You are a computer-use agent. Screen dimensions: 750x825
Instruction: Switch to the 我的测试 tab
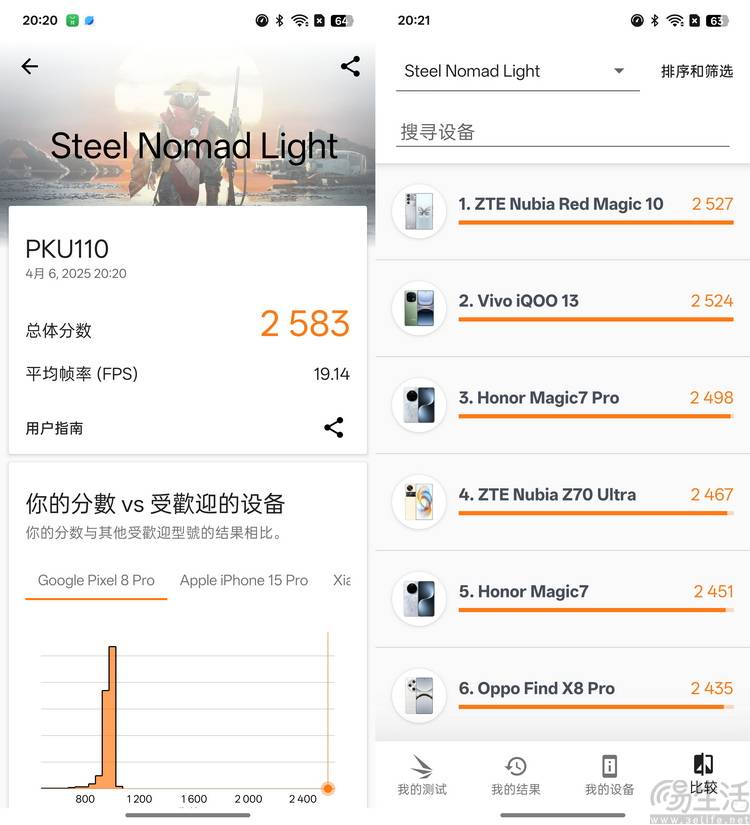(x=422, y=775)
